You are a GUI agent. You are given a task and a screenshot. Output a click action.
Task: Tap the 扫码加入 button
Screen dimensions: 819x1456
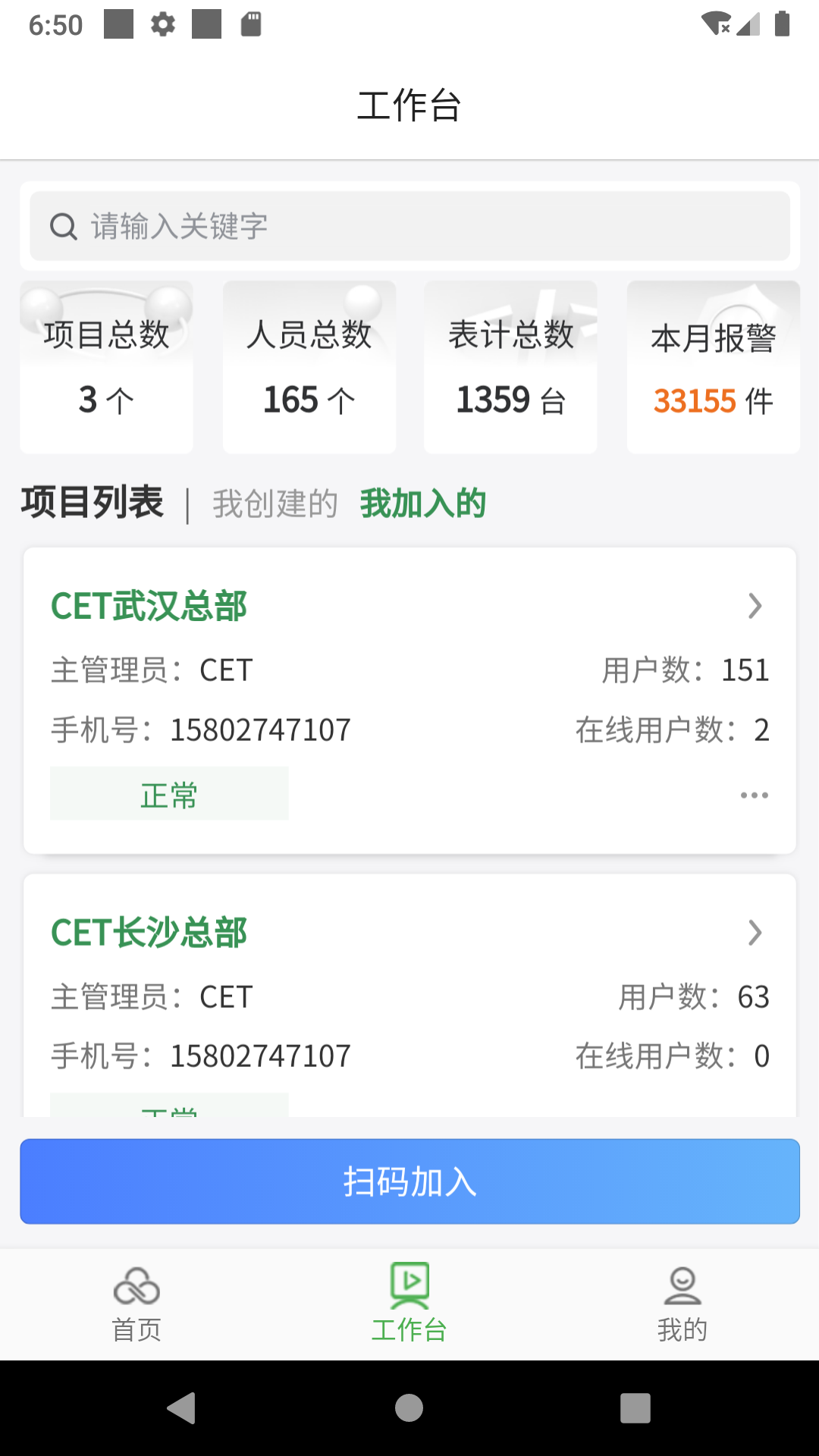coord(409,1181)
